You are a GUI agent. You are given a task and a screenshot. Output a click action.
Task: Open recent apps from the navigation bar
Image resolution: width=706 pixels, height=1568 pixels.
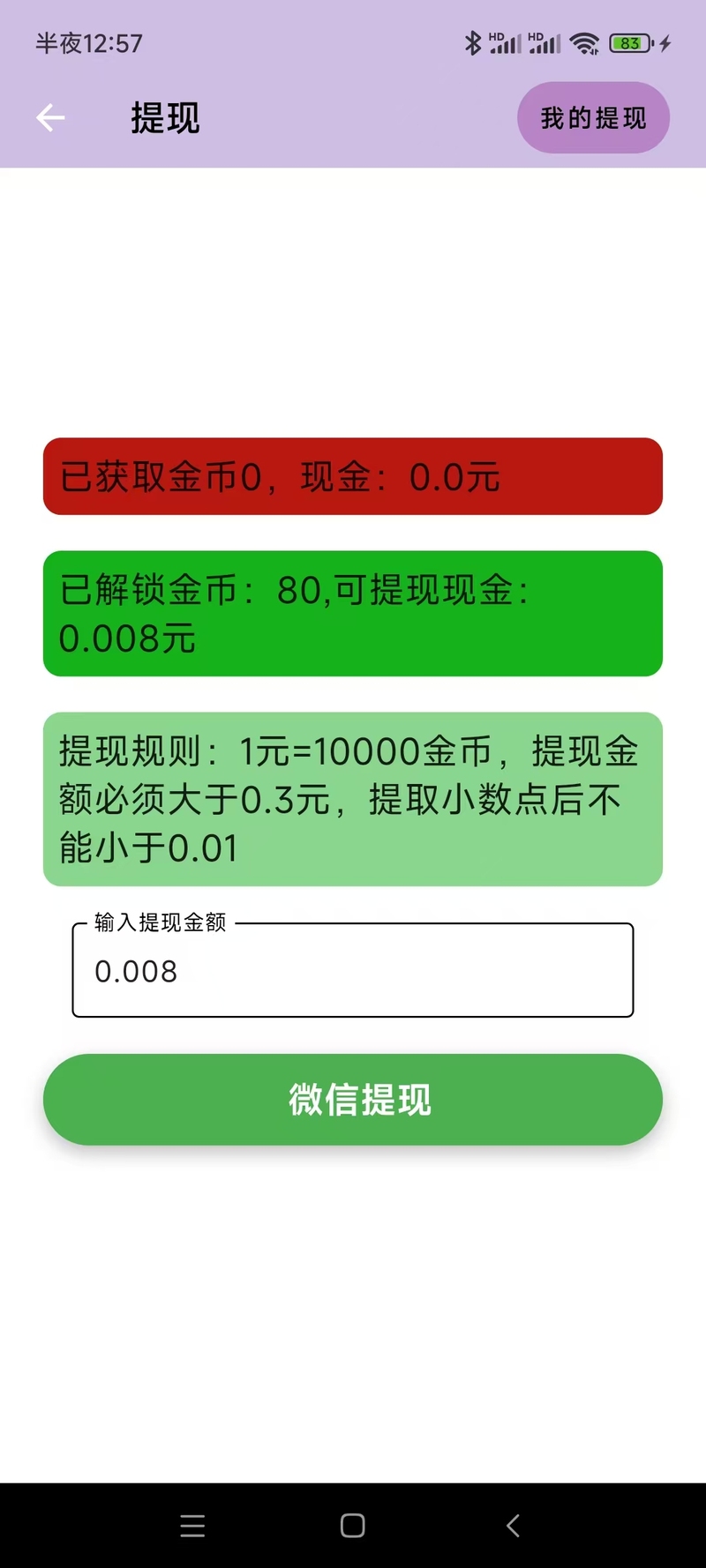[x=192, y=1526]
